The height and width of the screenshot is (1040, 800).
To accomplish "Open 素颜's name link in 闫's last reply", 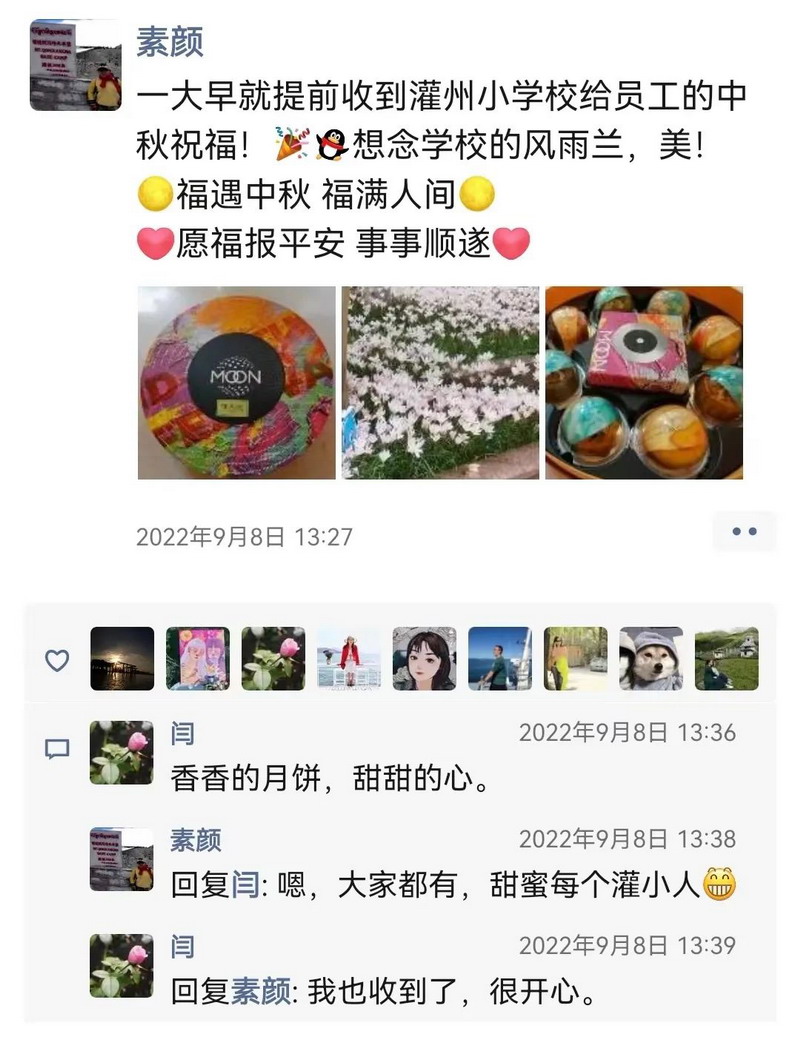I will (x=261, y=992).
